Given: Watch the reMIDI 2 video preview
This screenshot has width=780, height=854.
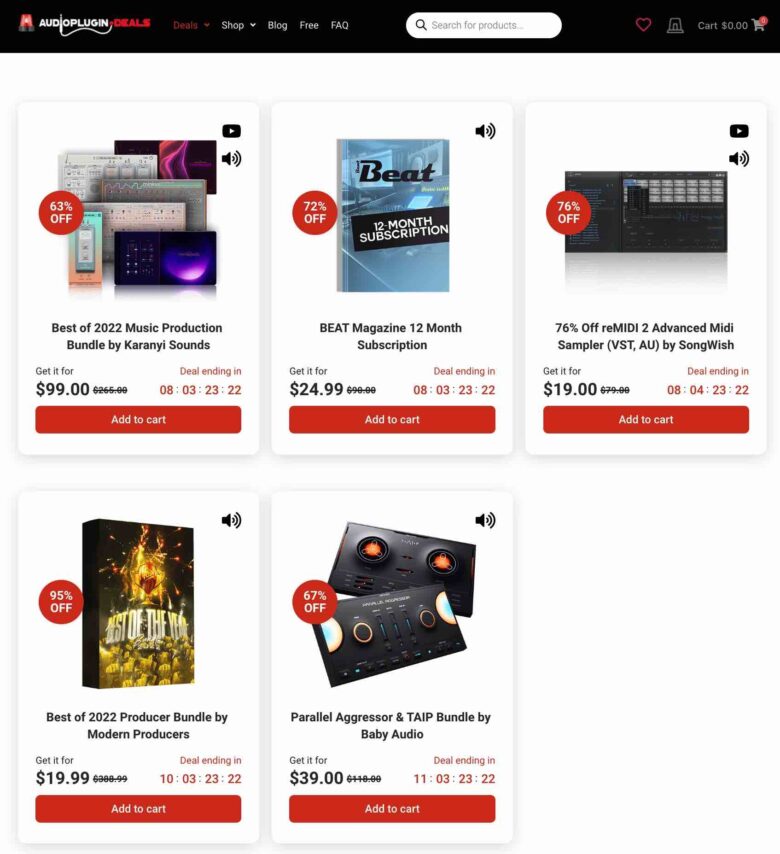Looking at the screenshot, I should 739,131.
